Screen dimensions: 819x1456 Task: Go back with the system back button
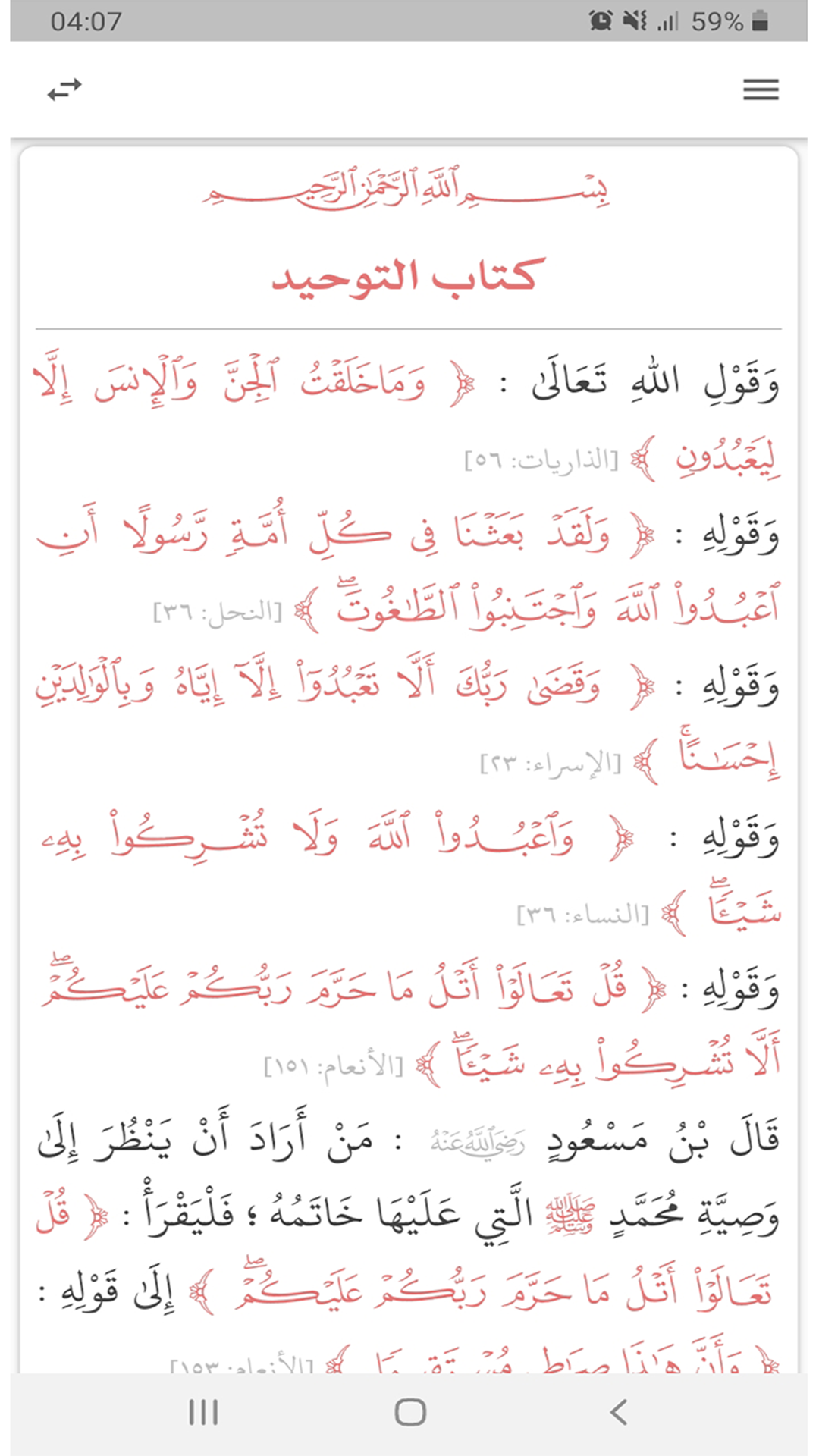618,1412
